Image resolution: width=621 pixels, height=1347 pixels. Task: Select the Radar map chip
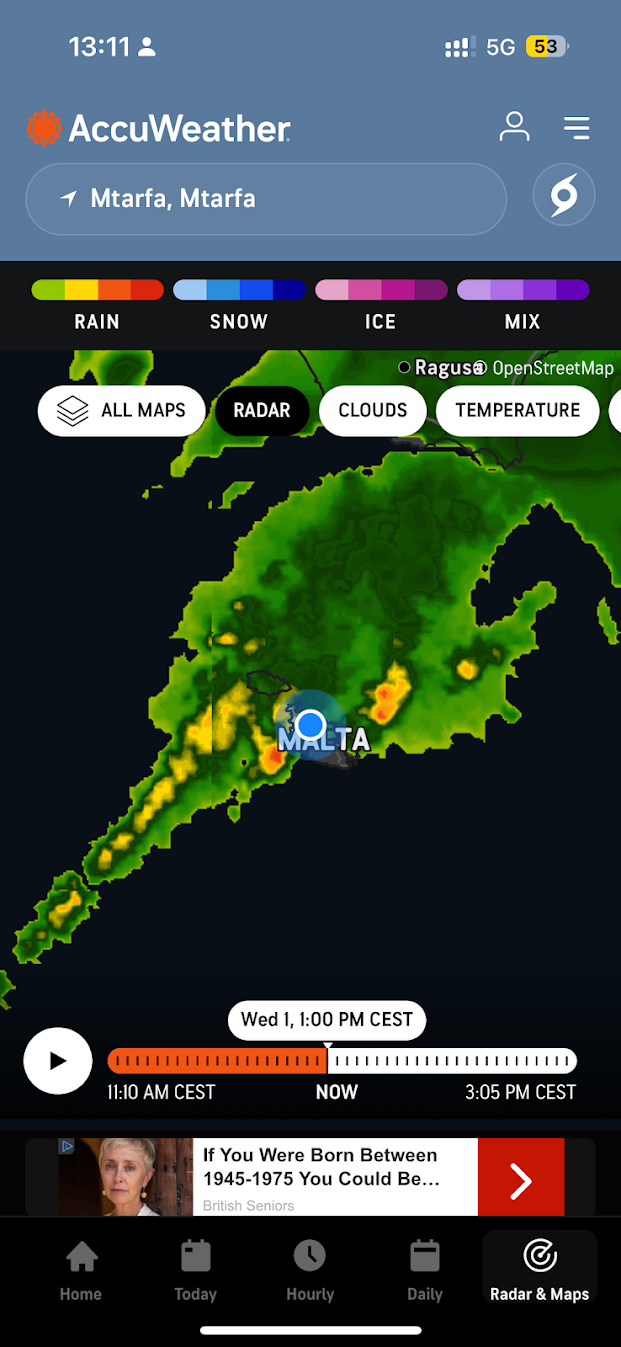click(x=262, y=411)
